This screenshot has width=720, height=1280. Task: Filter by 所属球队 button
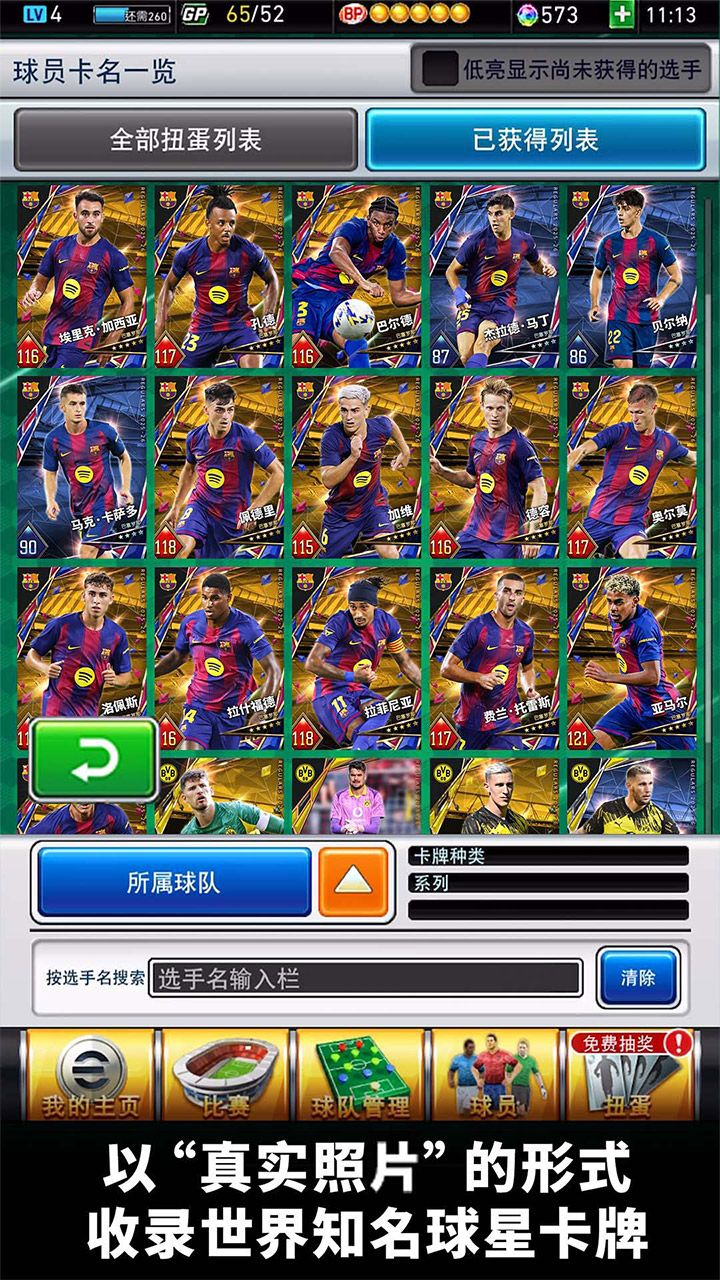[174, 882]
